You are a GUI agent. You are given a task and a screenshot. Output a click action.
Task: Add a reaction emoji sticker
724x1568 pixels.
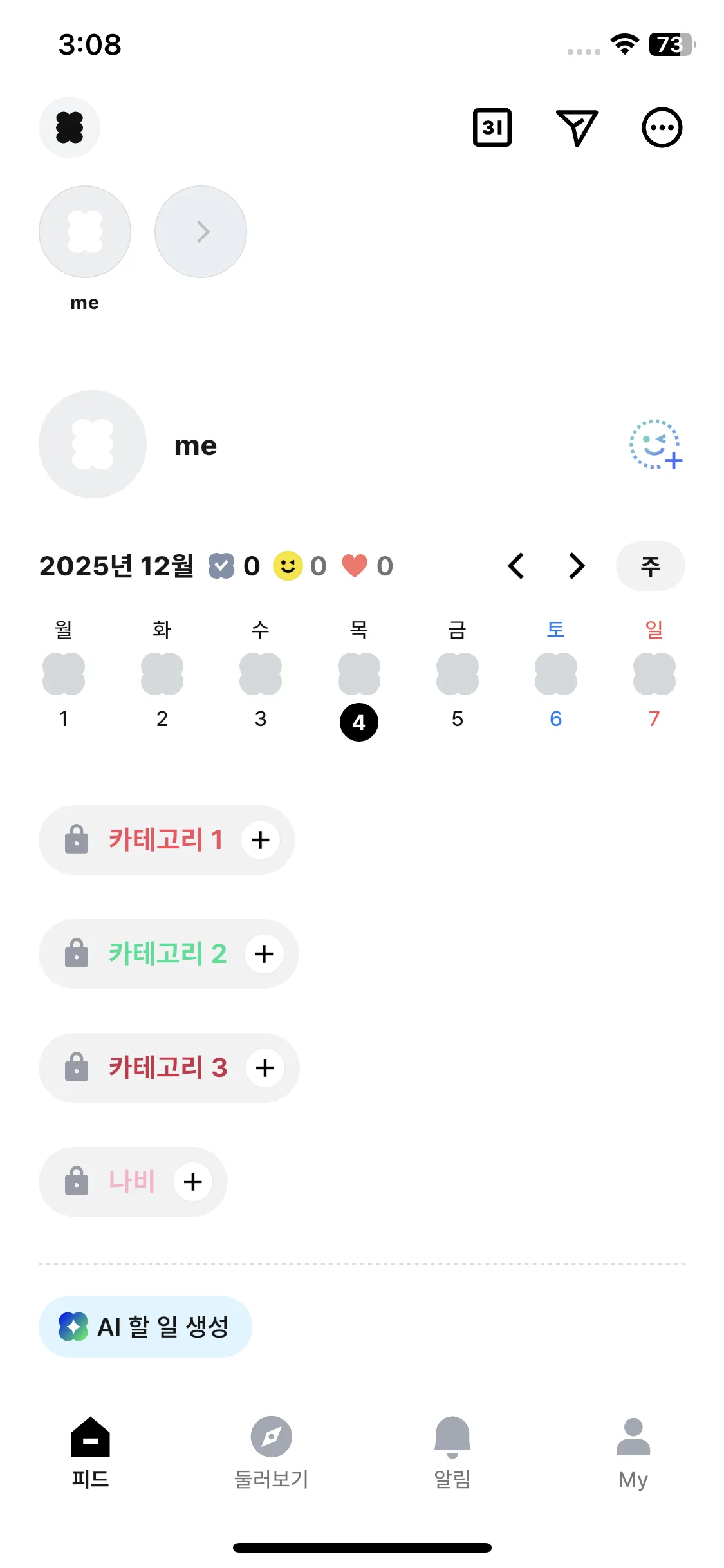pyautogui.click(x=655, y=445)
